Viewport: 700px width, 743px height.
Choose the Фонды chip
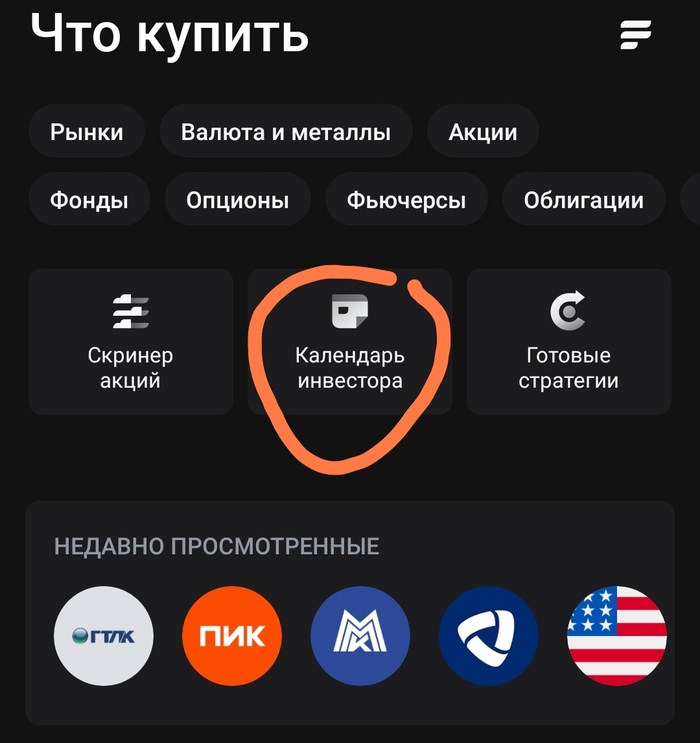coord(89,200)
